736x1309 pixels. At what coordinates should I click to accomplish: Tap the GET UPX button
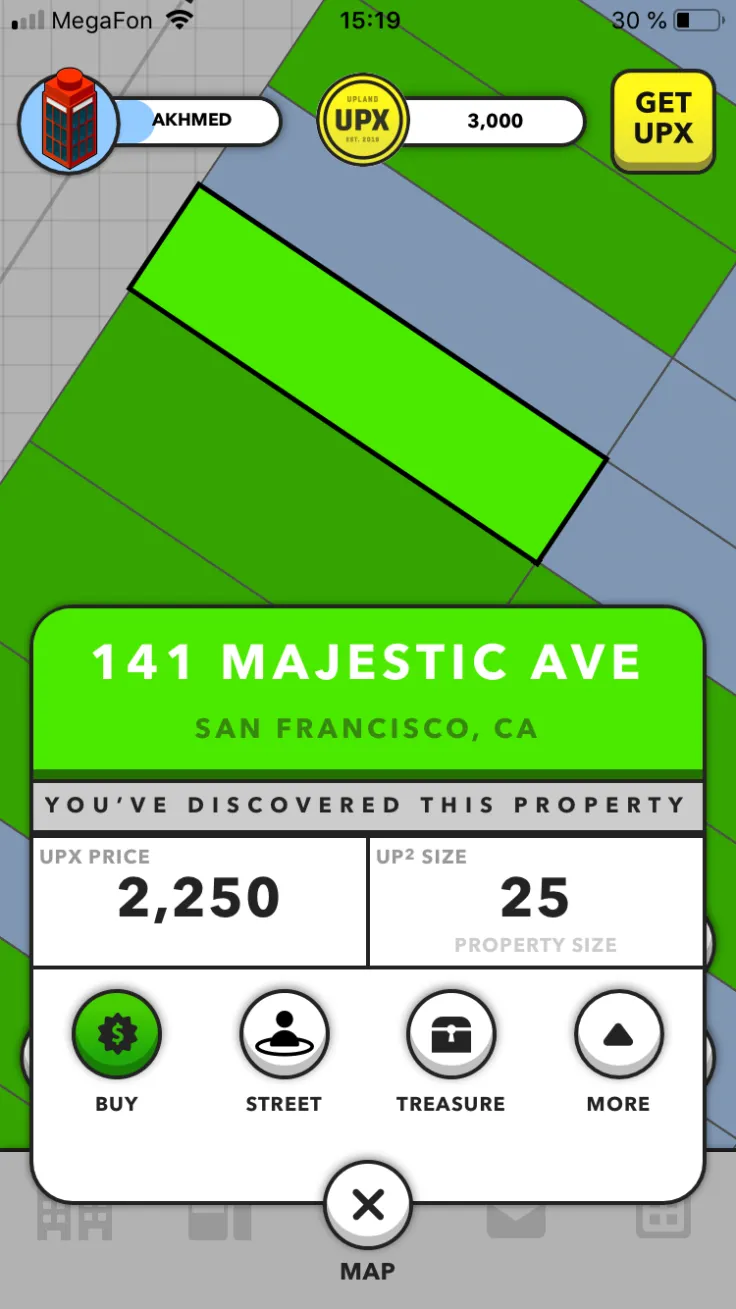(663, 119)
